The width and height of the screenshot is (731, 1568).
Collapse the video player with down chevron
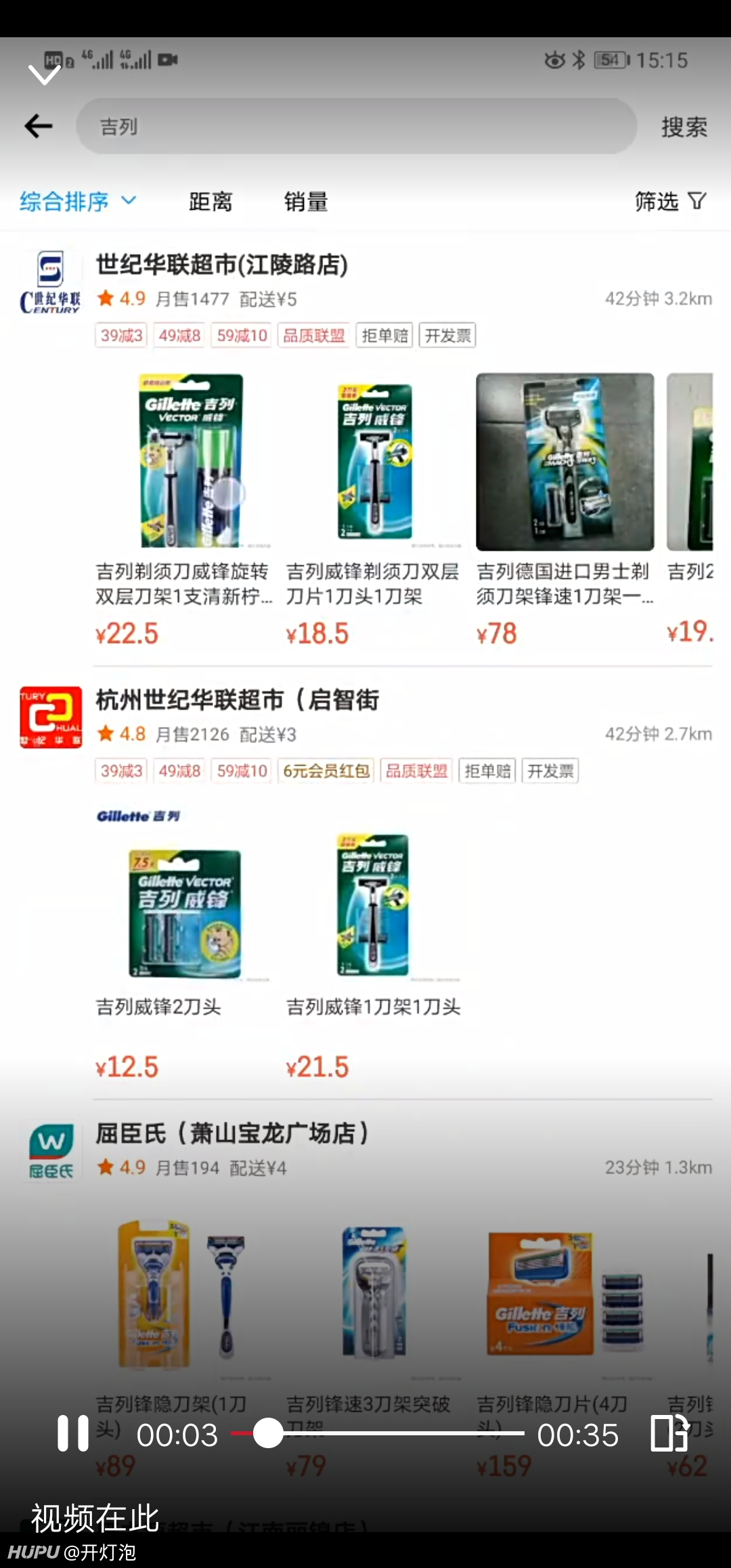[45, 74]
